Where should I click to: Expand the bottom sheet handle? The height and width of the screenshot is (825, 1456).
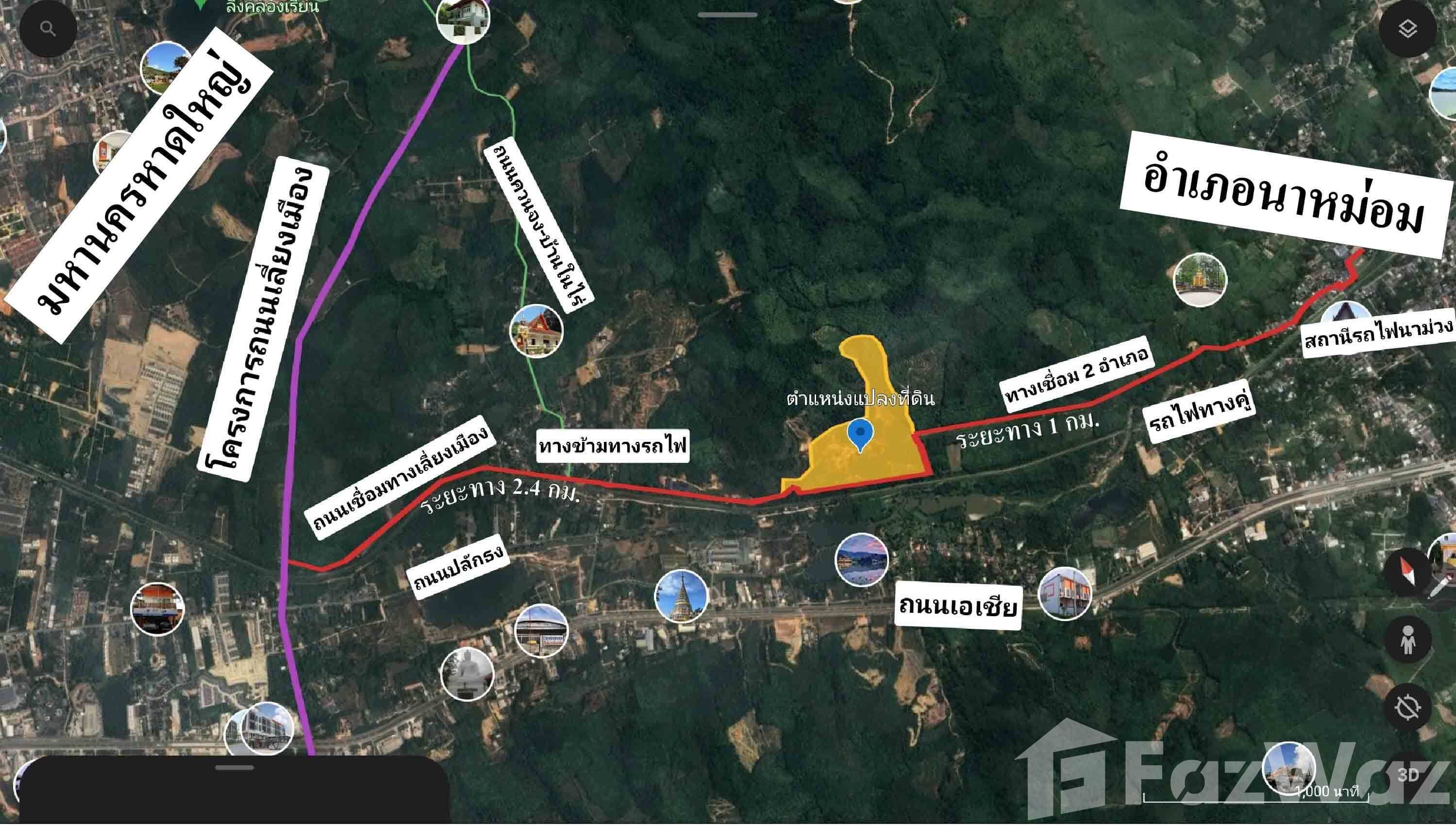[x=234, y=768]
